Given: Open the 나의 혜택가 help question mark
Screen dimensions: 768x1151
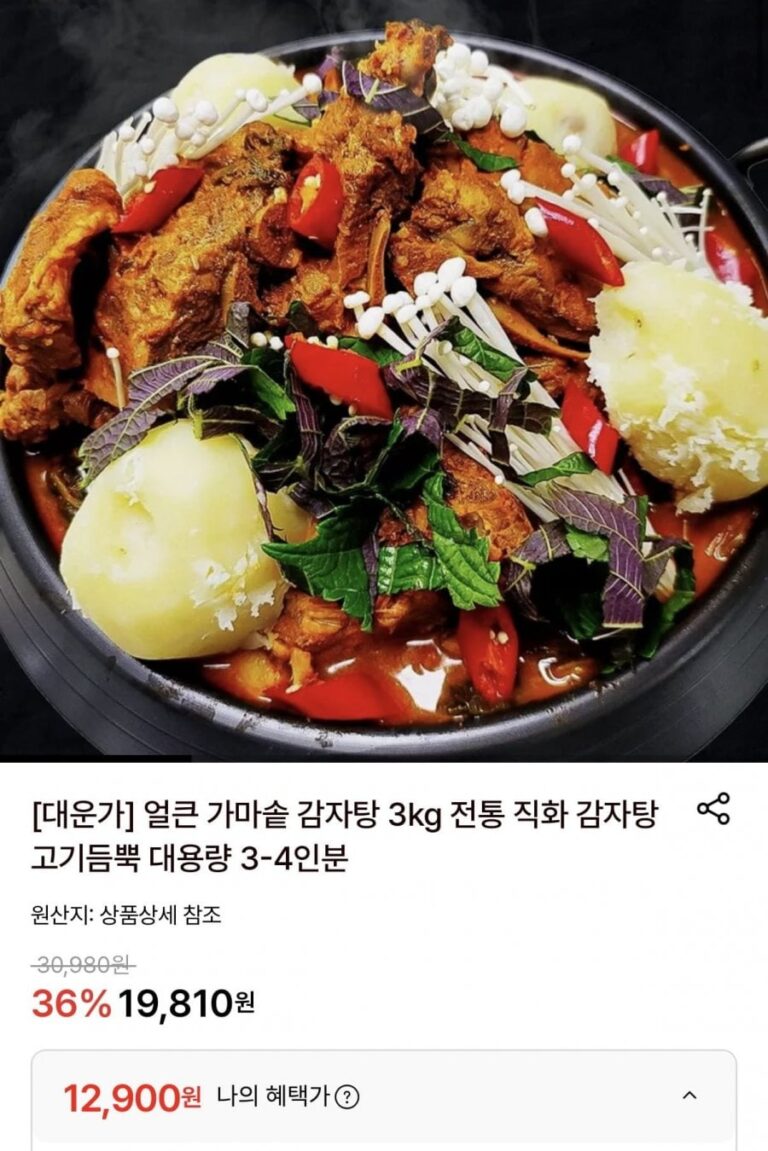Looking at the screenshot, I should tap(347, 1097).
